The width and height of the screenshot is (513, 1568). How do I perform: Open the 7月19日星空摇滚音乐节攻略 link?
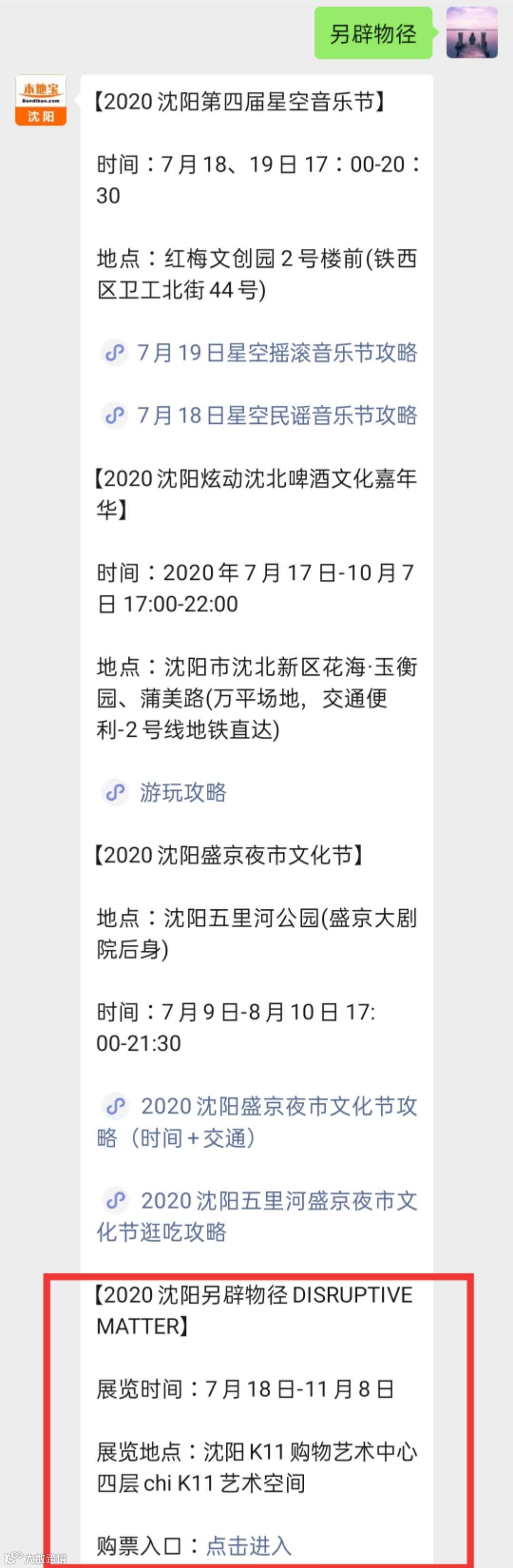(259, 353)
